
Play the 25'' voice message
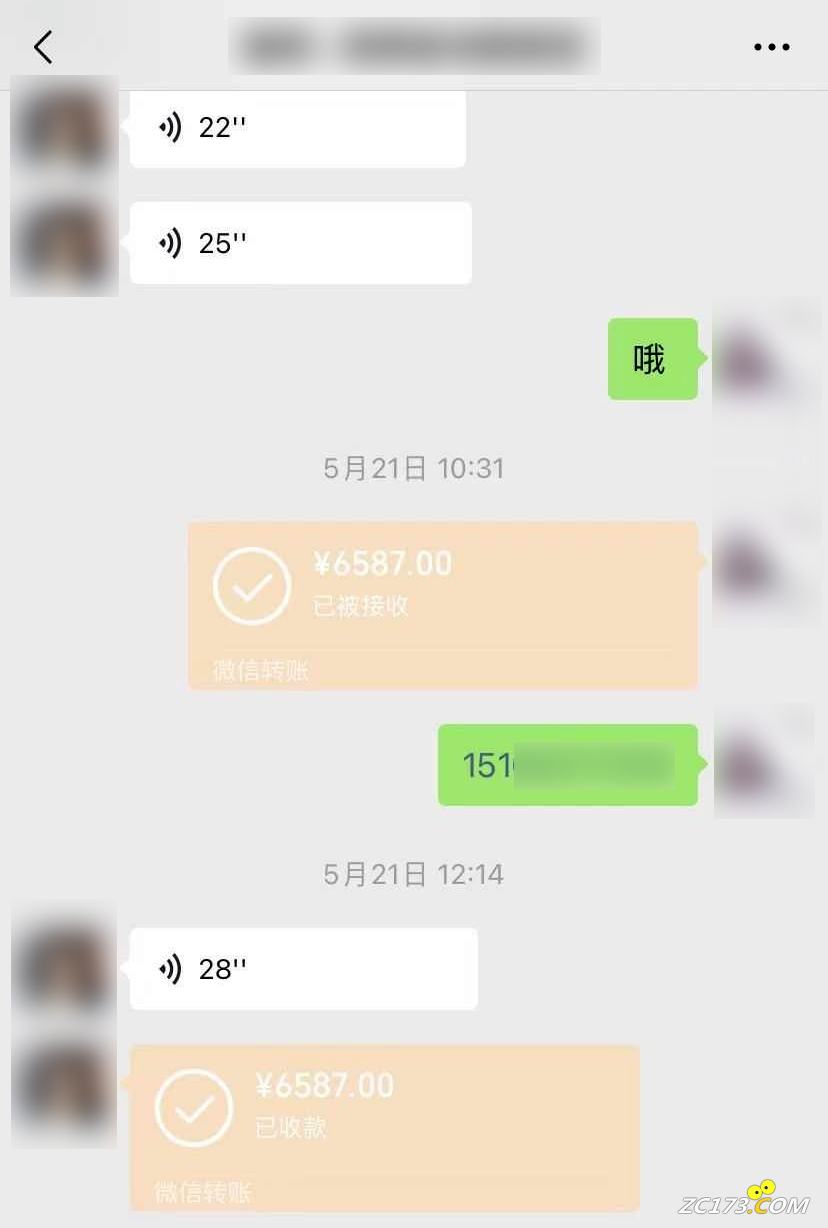pos(300,243)
